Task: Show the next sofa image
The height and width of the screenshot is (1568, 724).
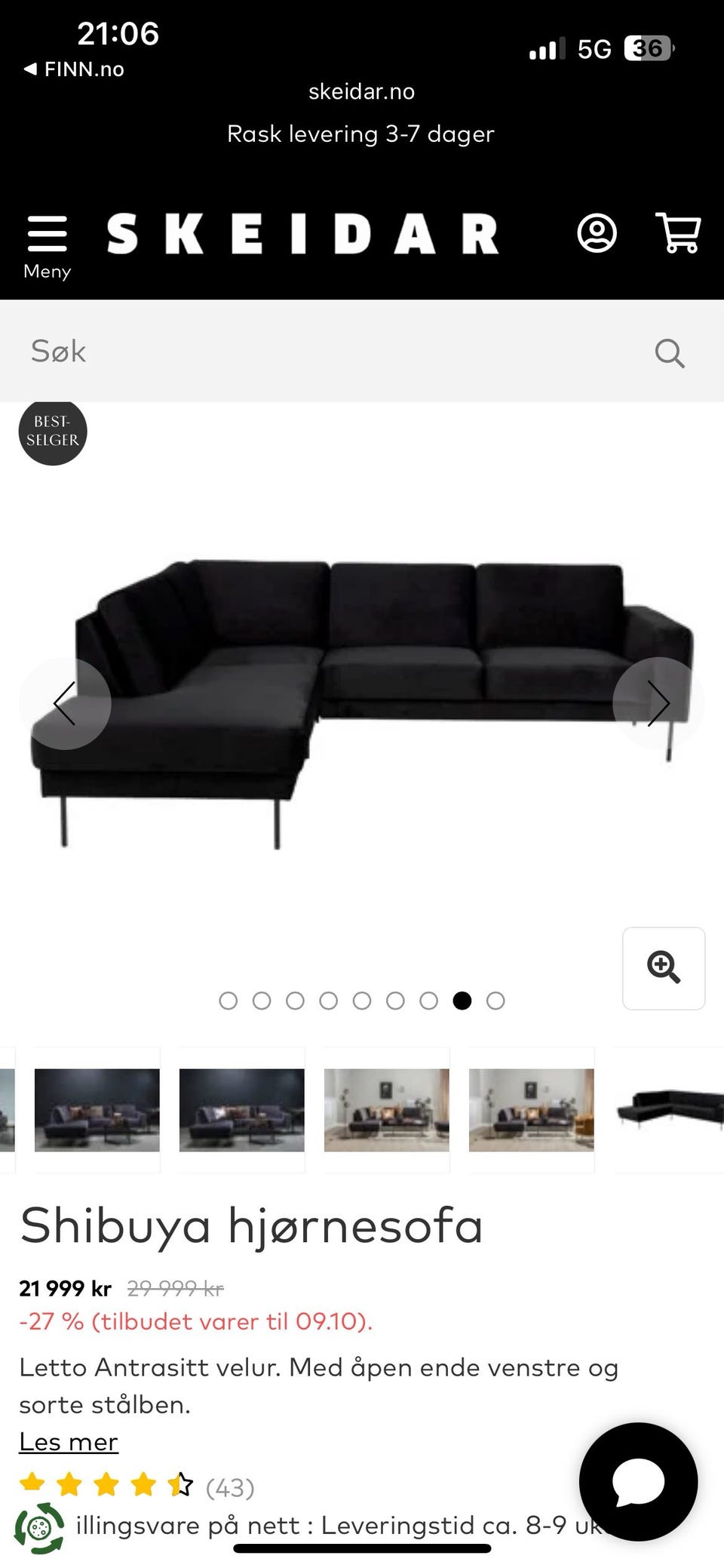Action: point(658,703)
